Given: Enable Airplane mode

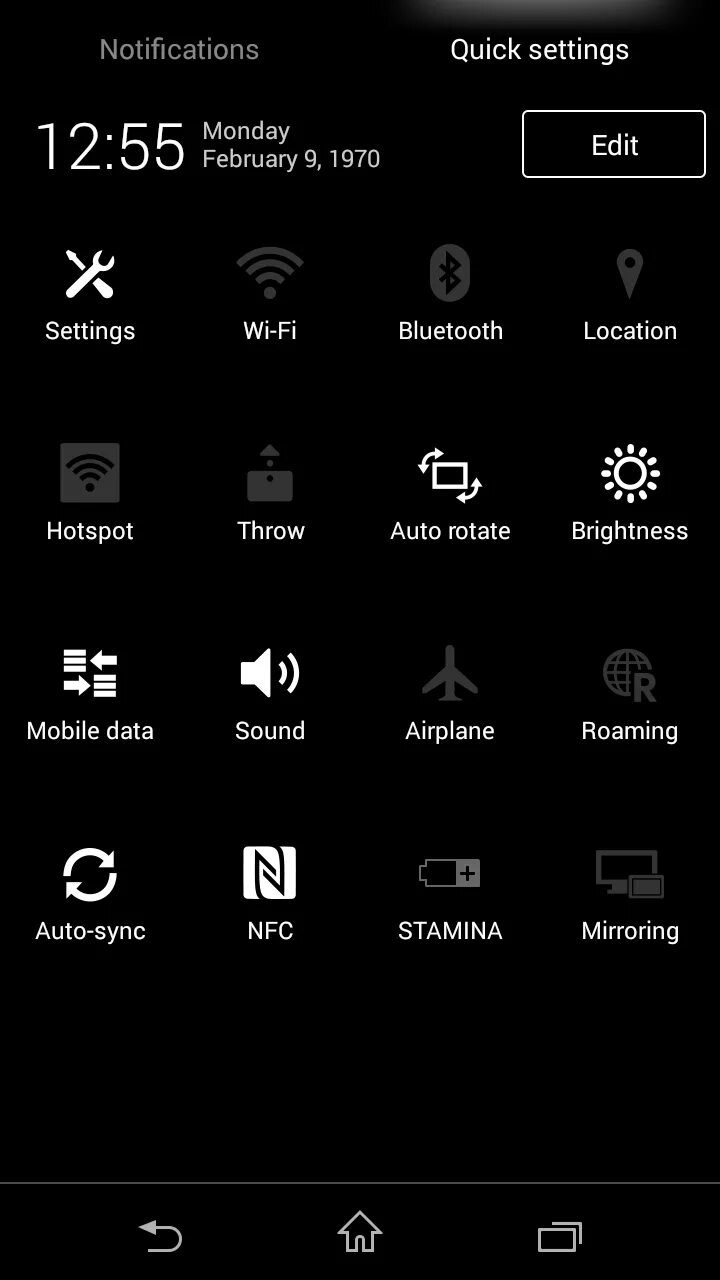Looking at the screenshot, I should pyautogui.click(x=450, y=695).
